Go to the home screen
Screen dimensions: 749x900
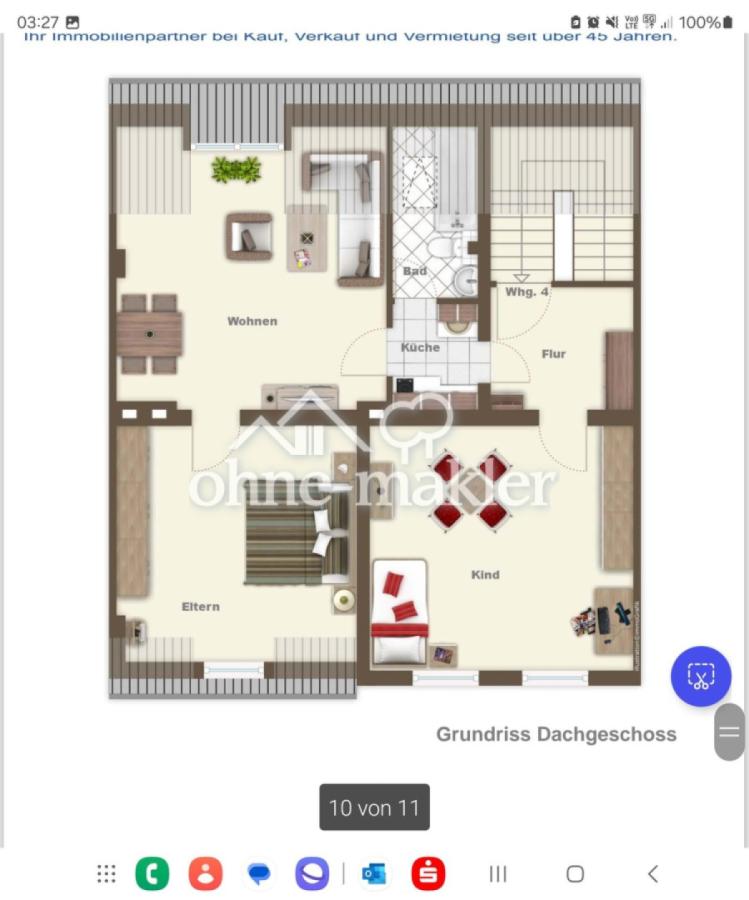point(575,874)
